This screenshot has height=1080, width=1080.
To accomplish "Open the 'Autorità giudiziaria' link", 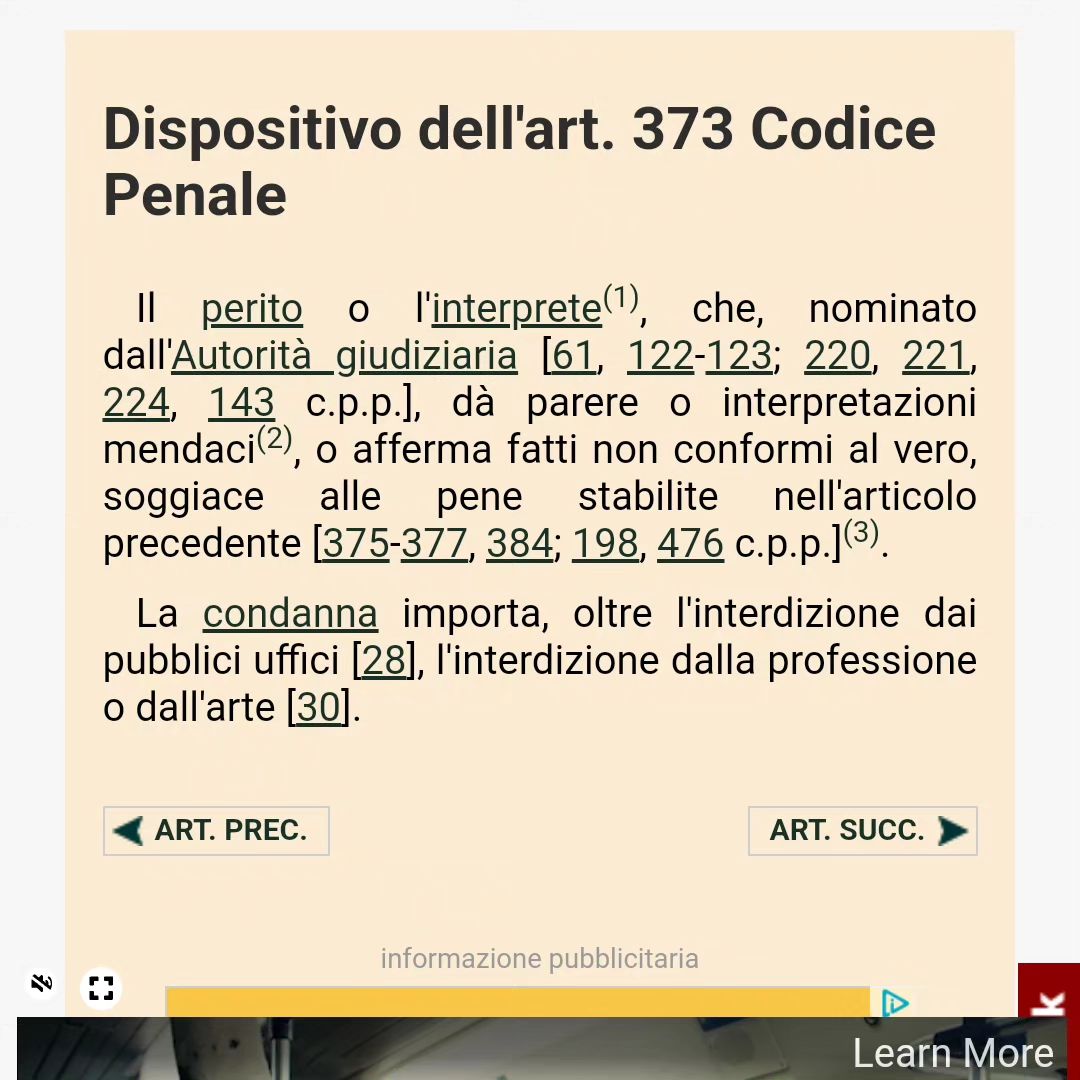I will (344, 356).
